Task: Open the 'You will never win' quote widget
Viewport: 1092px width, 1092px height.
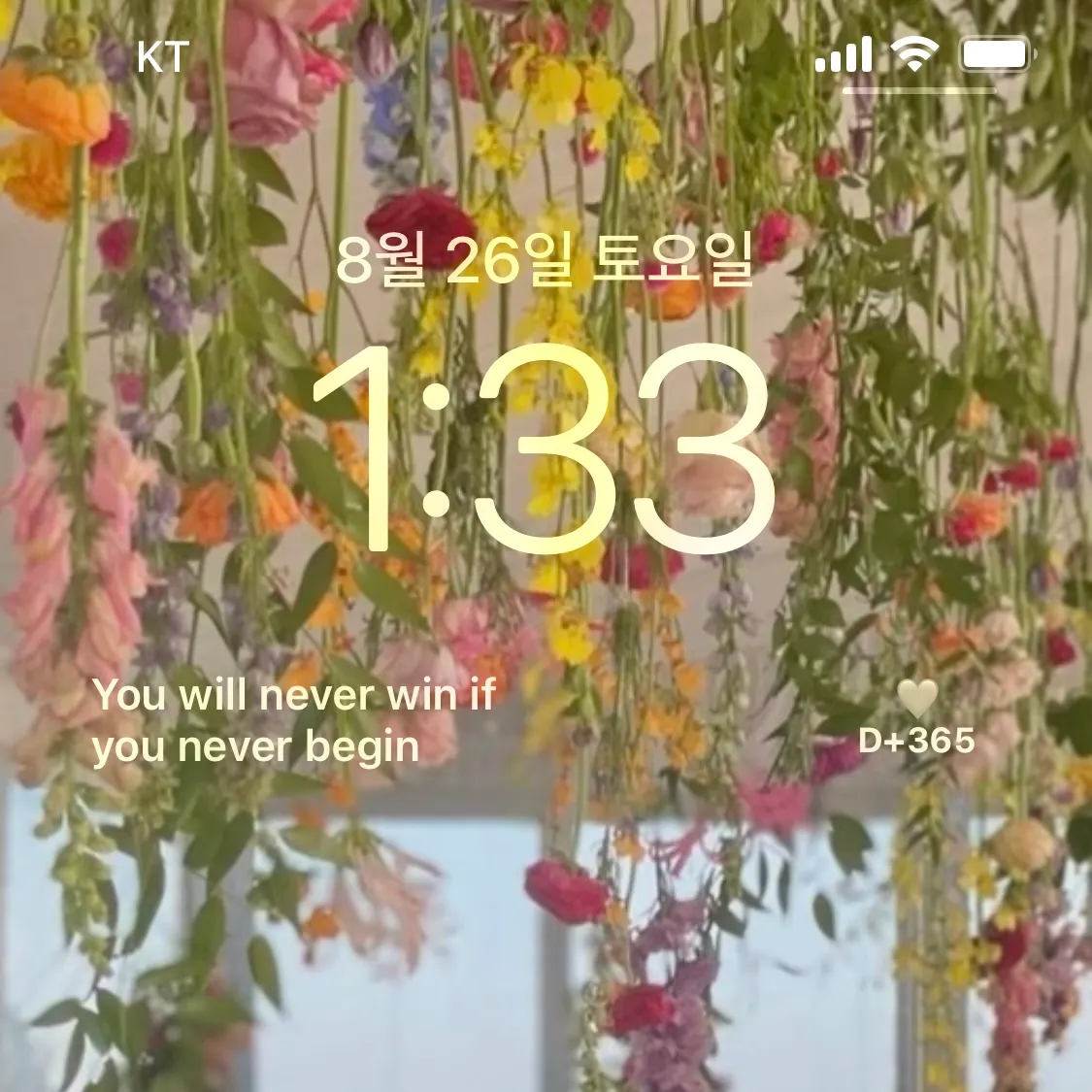Action: coord(293,721)
